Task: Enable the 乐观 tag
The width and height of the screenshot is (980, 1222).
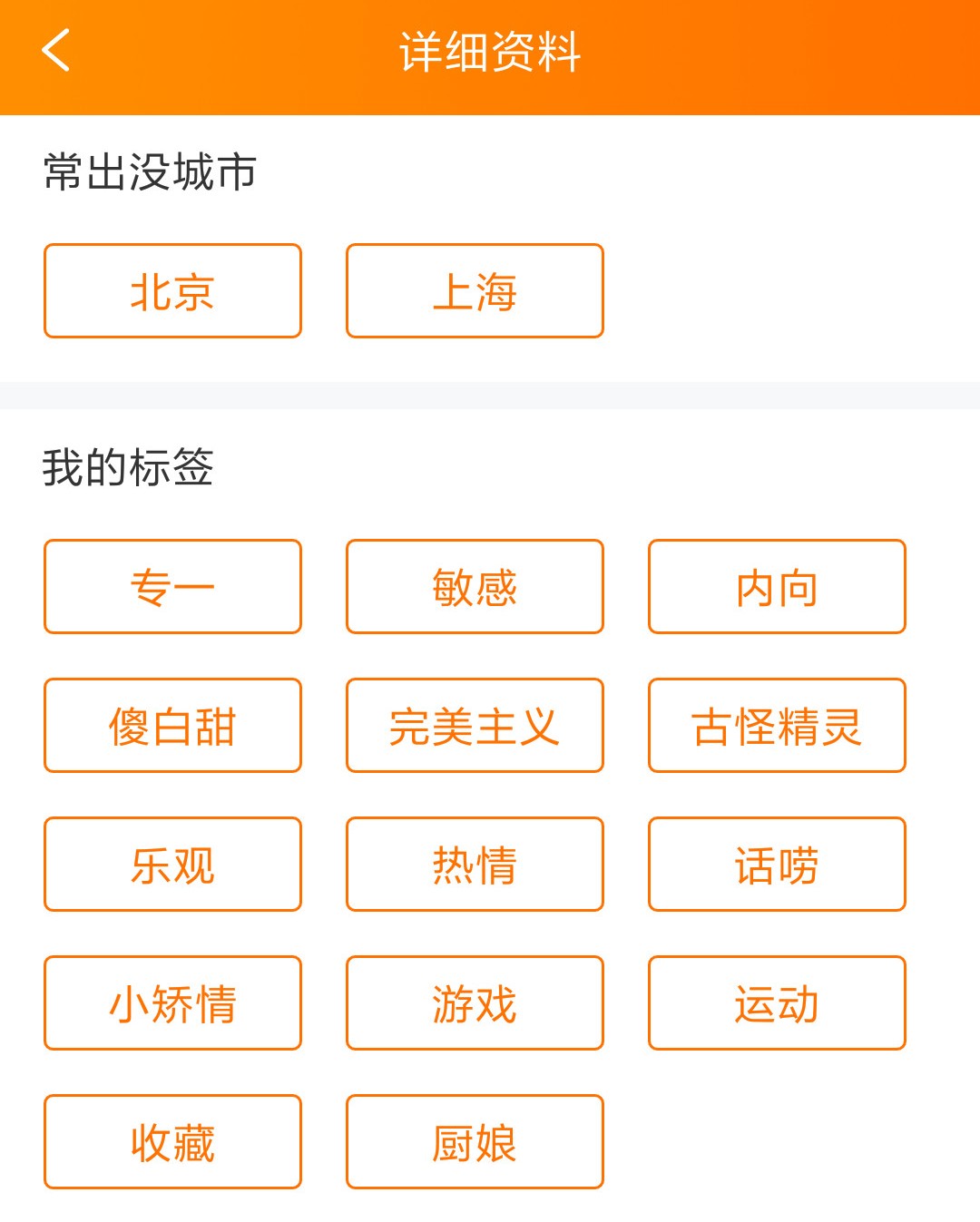Action: [x=172, y=865]
